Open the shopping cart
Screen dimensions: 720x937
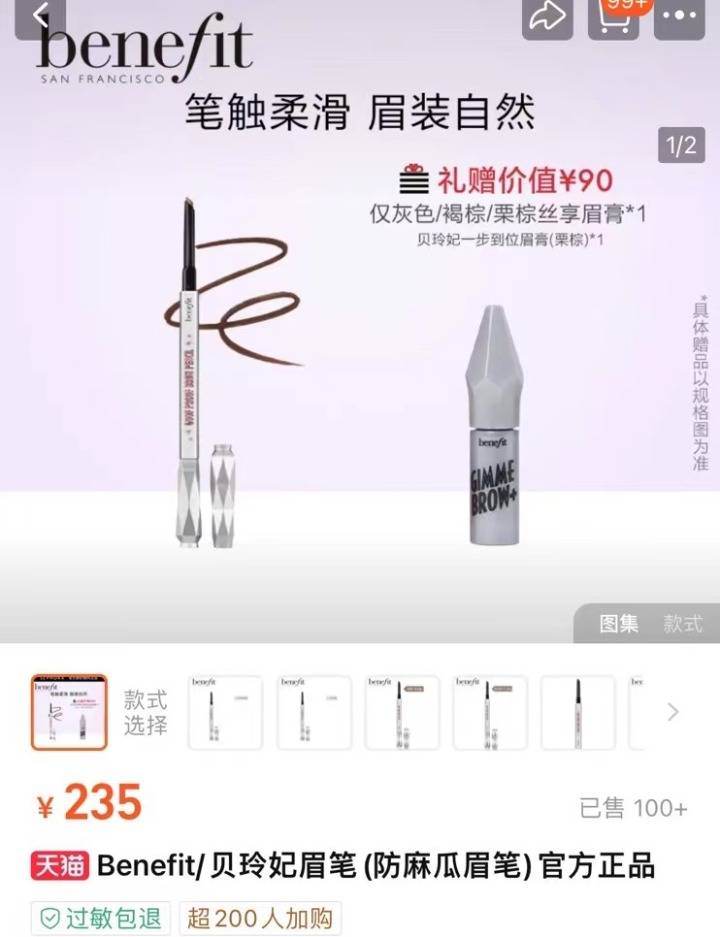613,15
